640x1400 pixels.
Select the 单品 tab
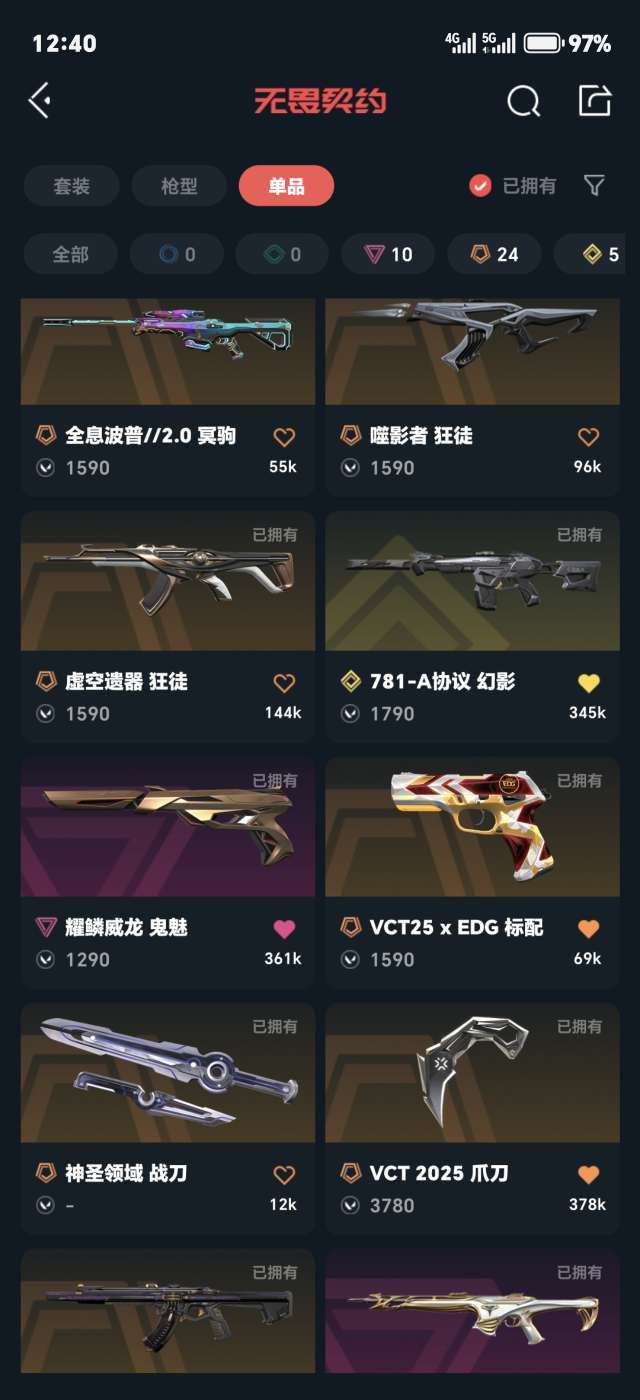[x=286, y=186]
